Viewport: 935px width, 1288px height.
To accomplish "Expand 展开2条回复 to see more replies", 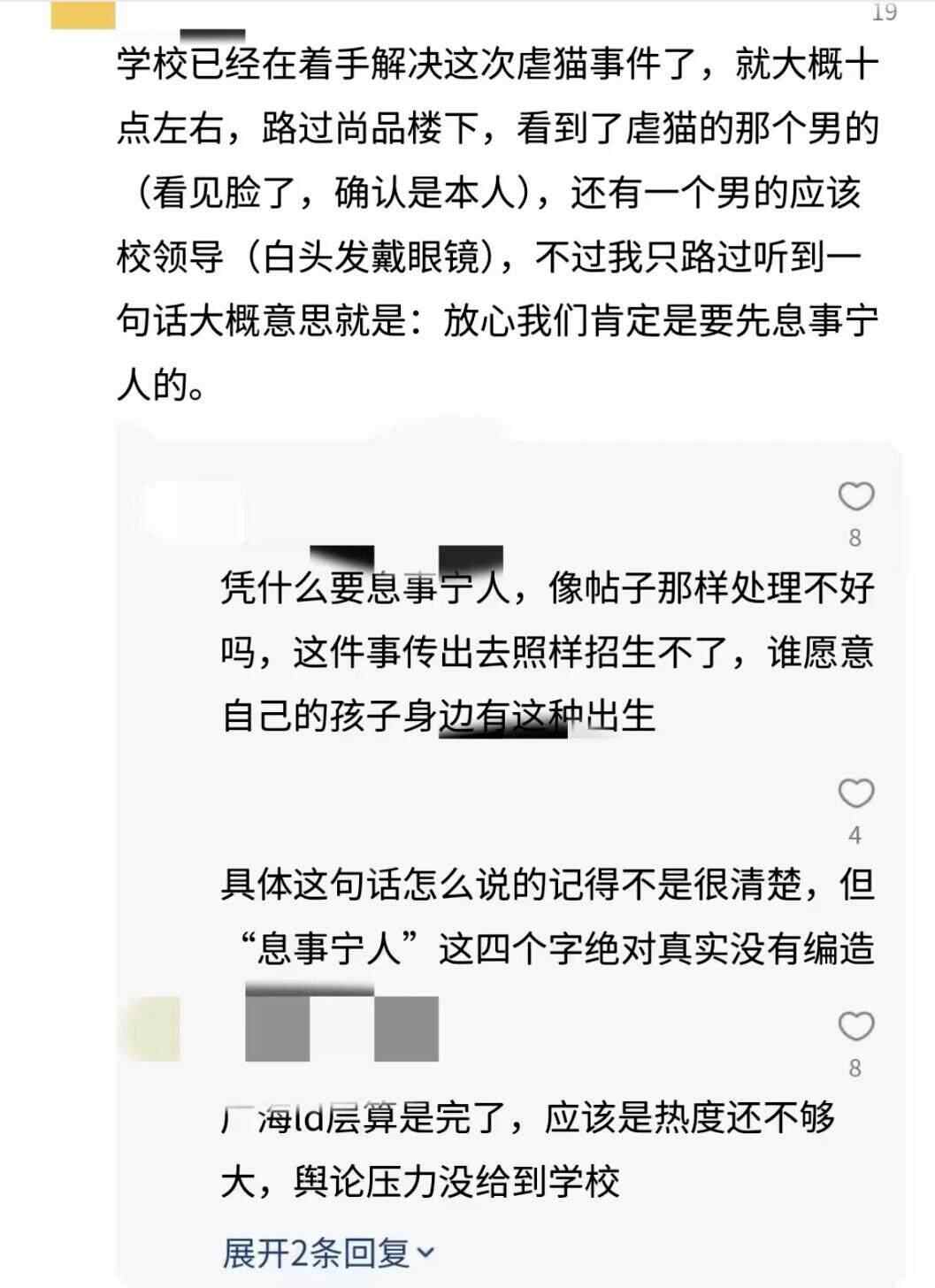I will tap(328, 1253).
